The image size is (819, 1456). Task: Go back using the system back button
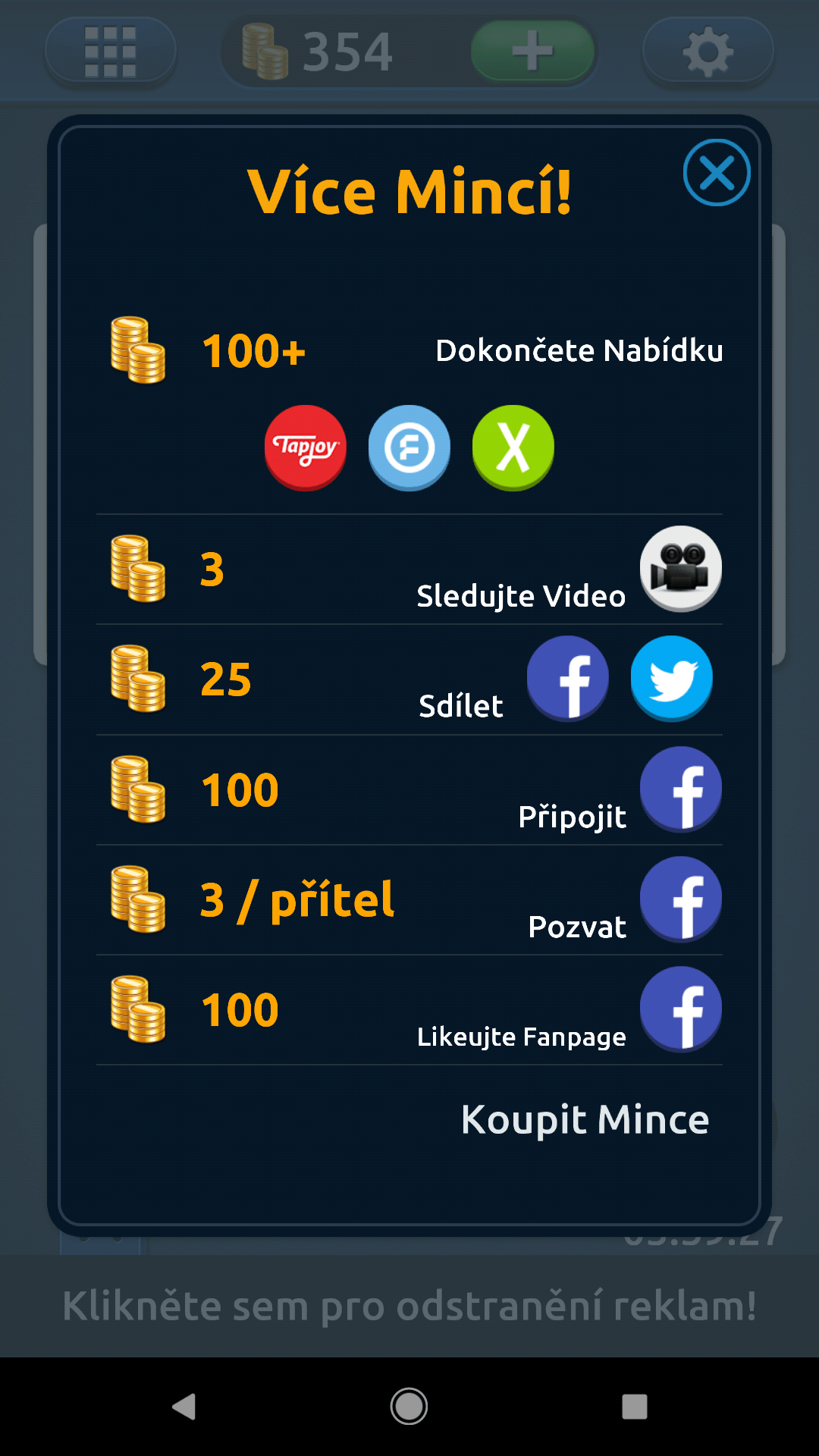[184, 1407]
